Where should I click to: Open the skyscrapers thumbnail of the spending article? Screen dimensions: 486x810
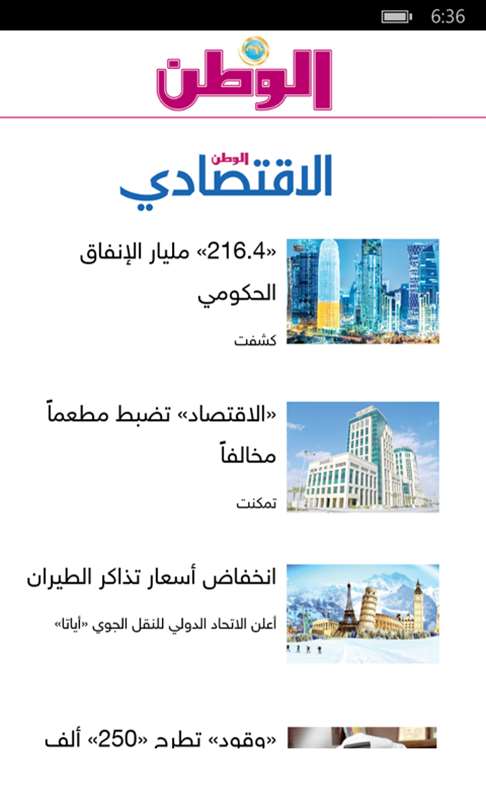click(363, 291)
